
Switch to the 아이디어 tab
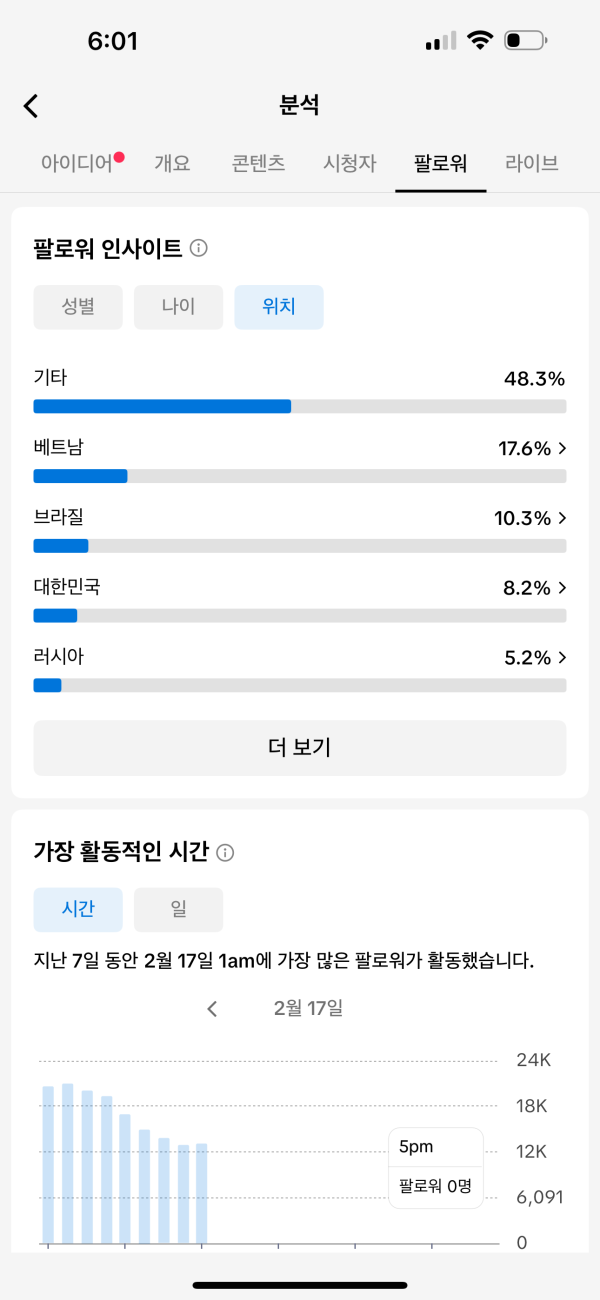pos(78,163)
